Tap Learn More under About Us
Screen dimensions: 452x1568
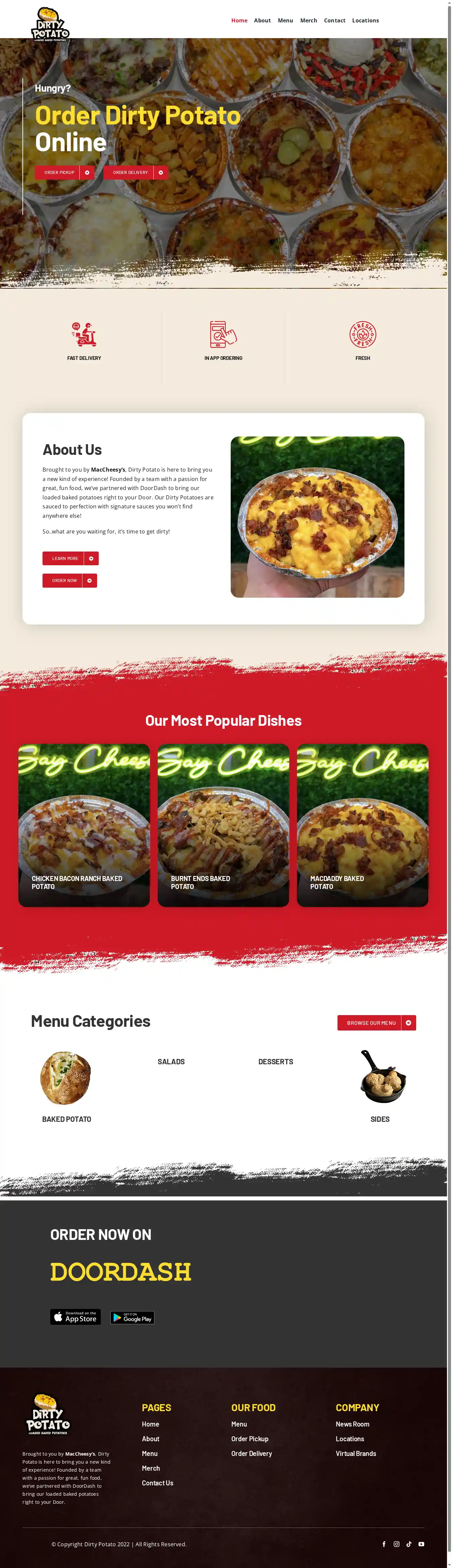pos(70,558)
